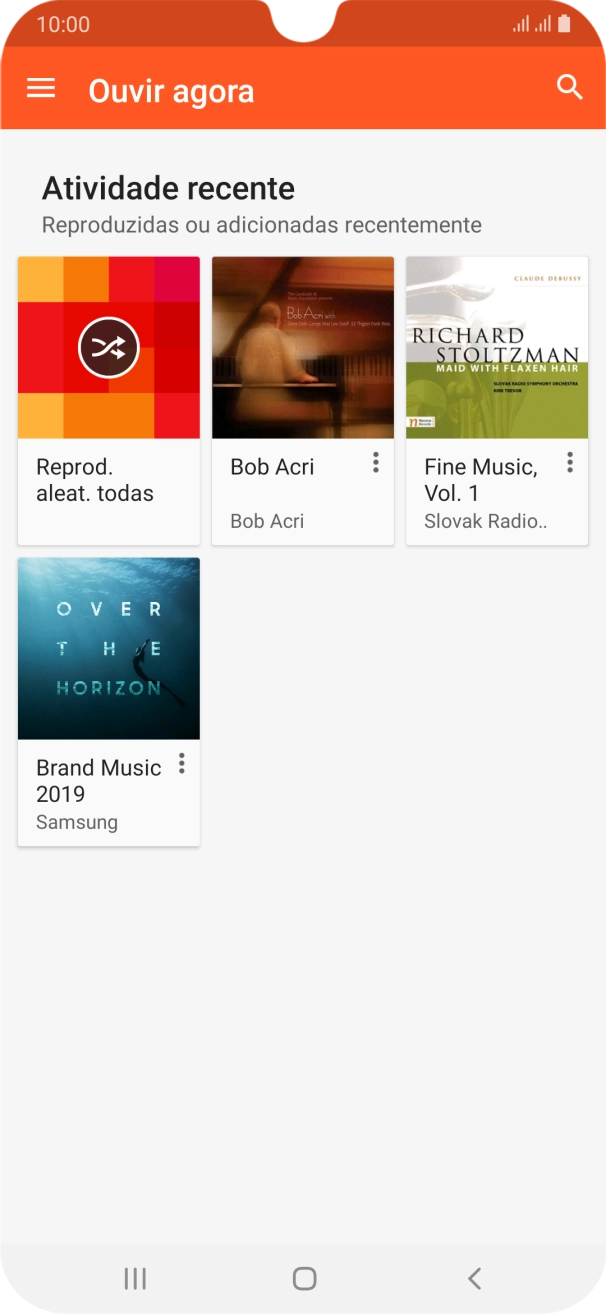Open Fine Music, Vol. 1 album
This screenshot has height=1314, width=606.
(x=496, y=348)
